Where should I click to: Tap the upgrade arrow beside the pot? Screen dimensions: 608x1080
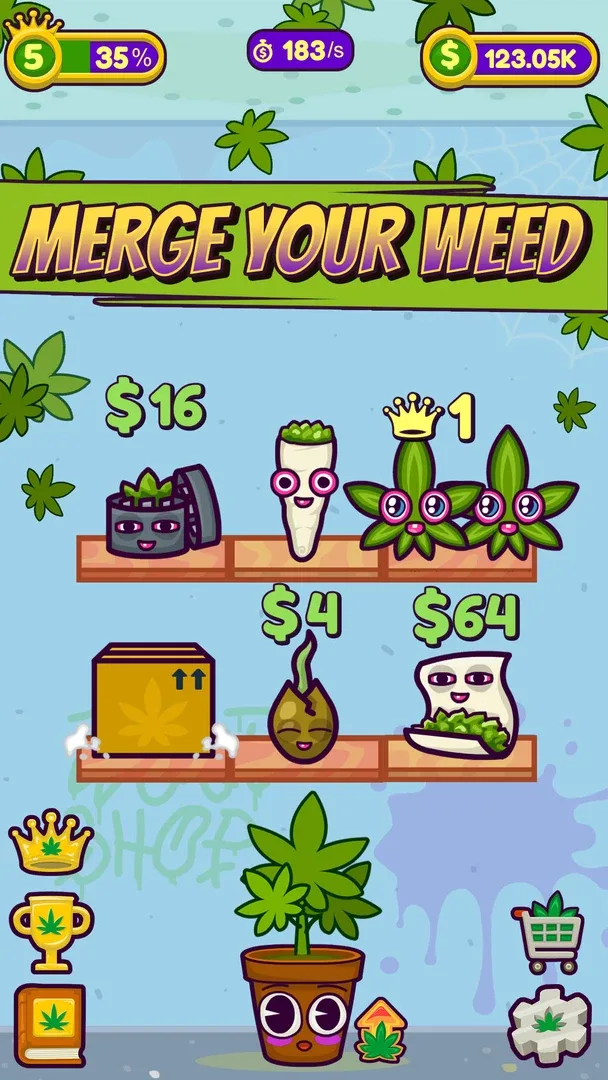tap(380, 1030)
